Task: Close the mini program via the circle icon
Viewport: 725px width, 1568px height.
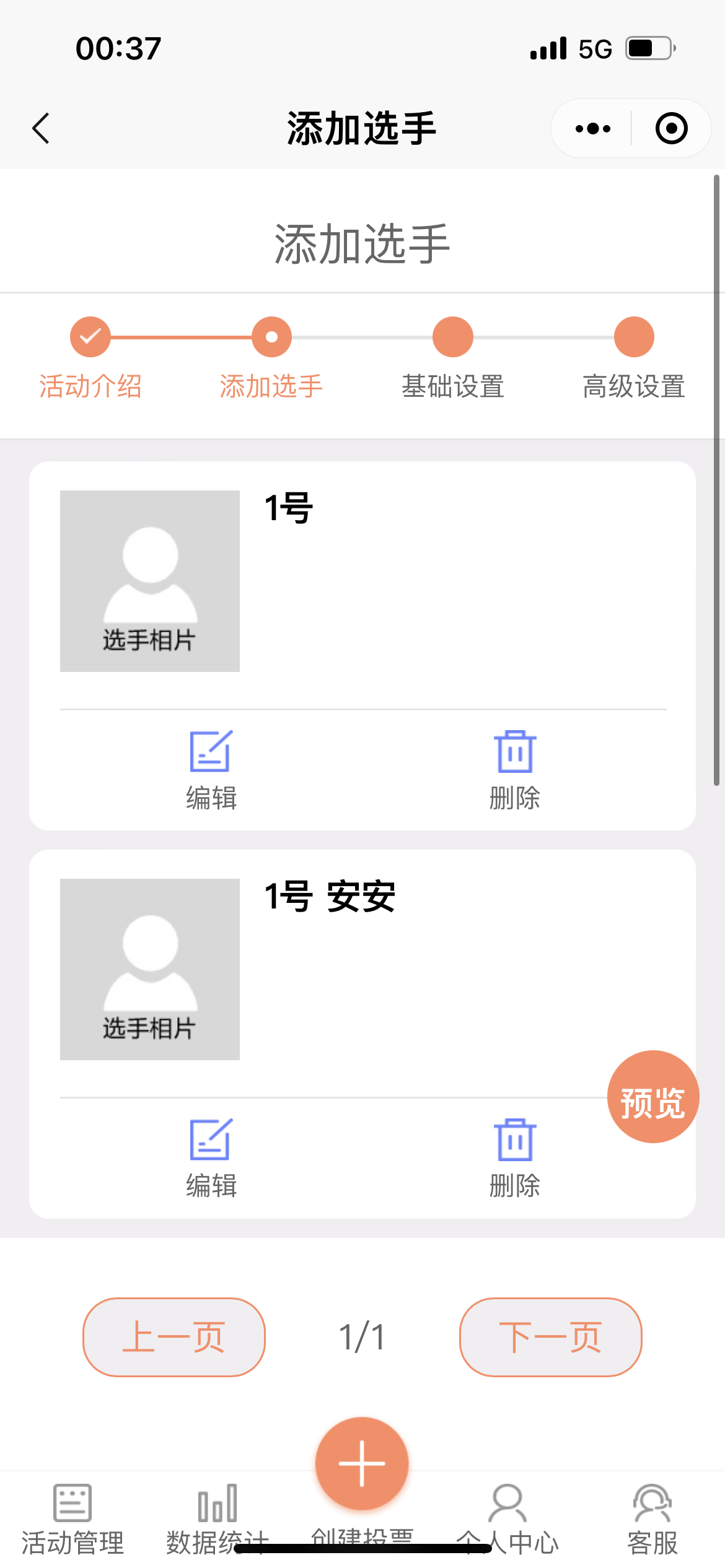Action: 671,129
